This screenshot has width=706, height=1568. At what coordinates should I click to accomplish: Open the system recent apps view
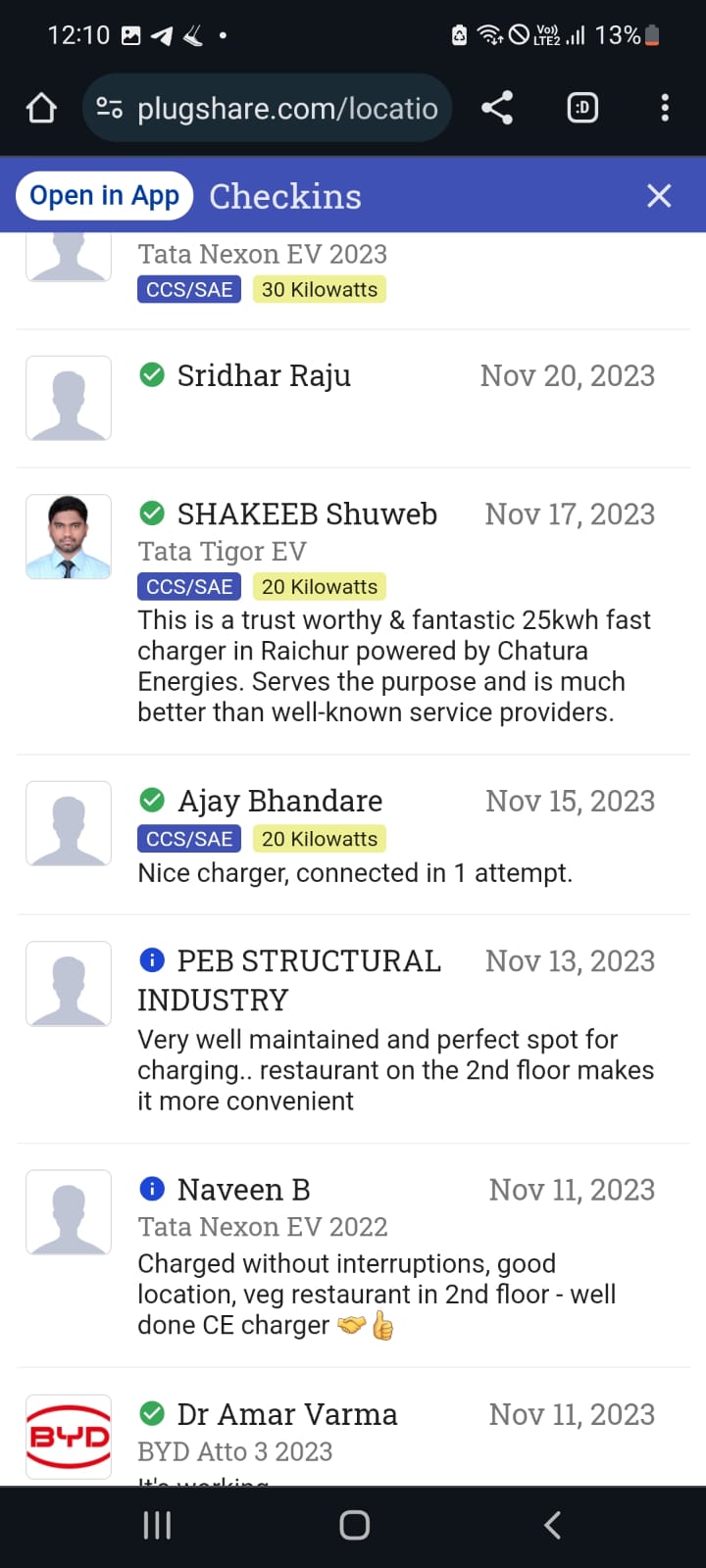coord(157,1525)
